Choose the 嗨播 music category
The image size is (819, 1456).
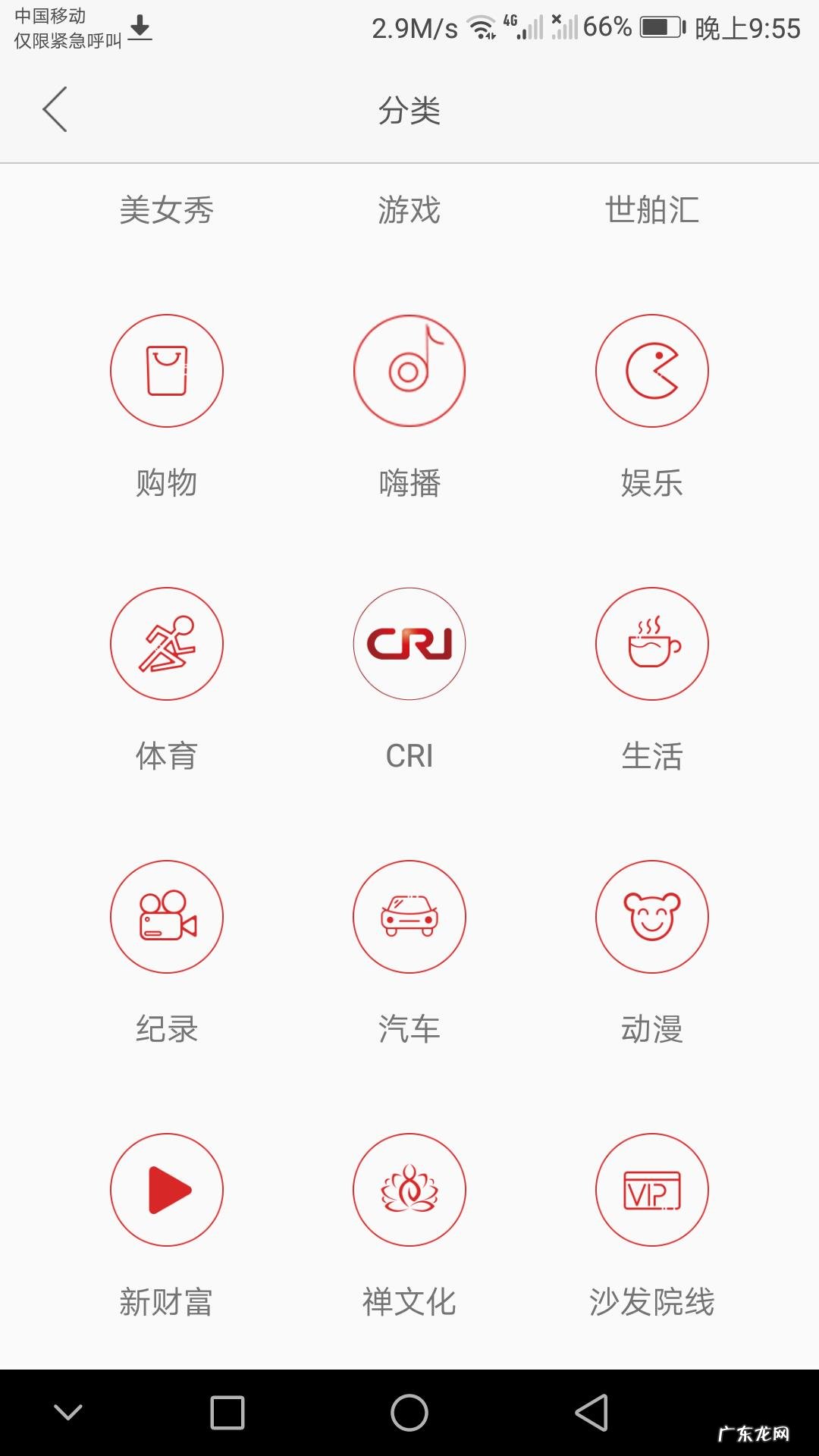(x=409, y=371)
